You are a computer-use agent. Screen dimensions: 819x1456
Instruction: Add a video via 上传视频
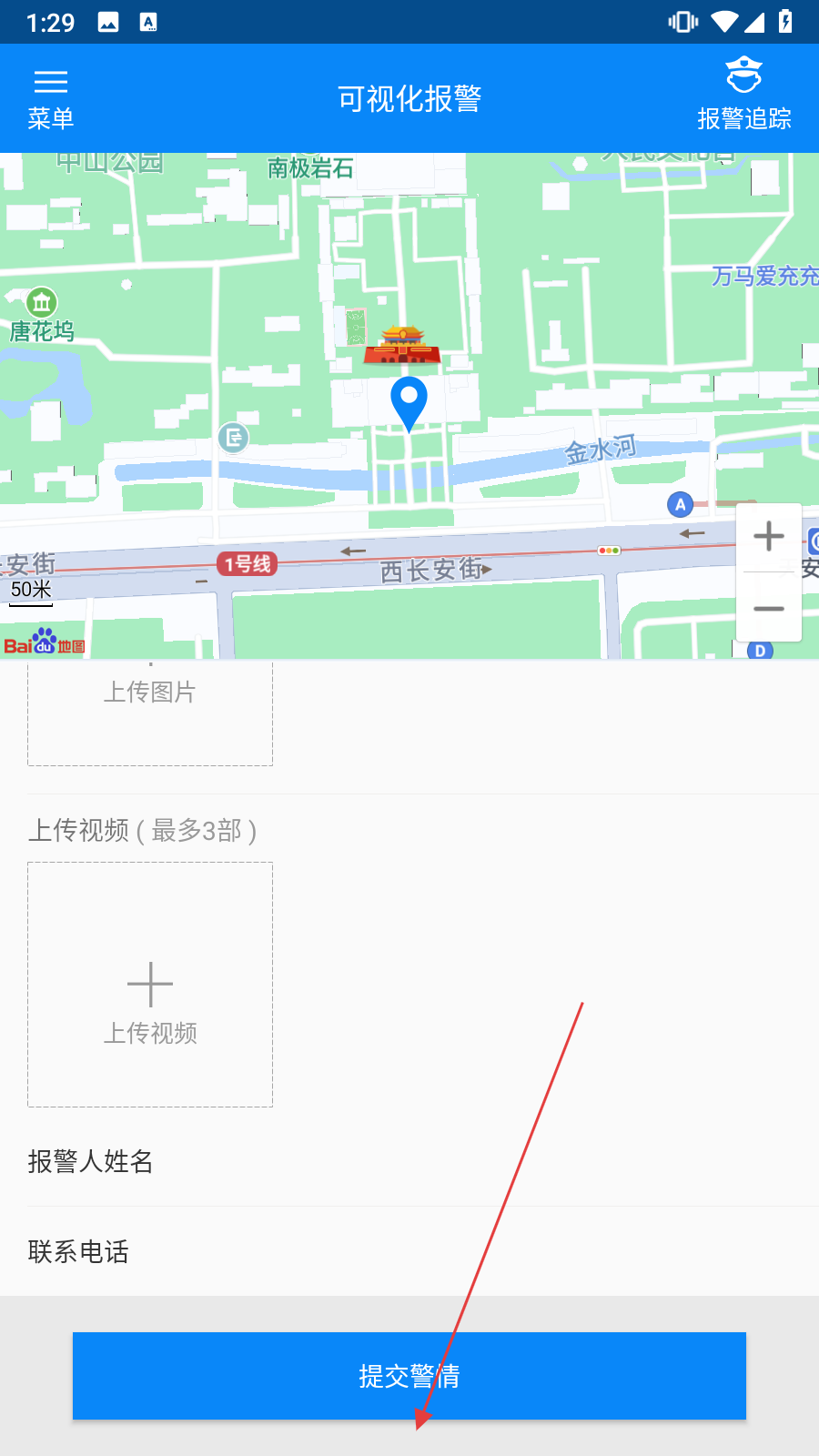(x=150, y=985)
